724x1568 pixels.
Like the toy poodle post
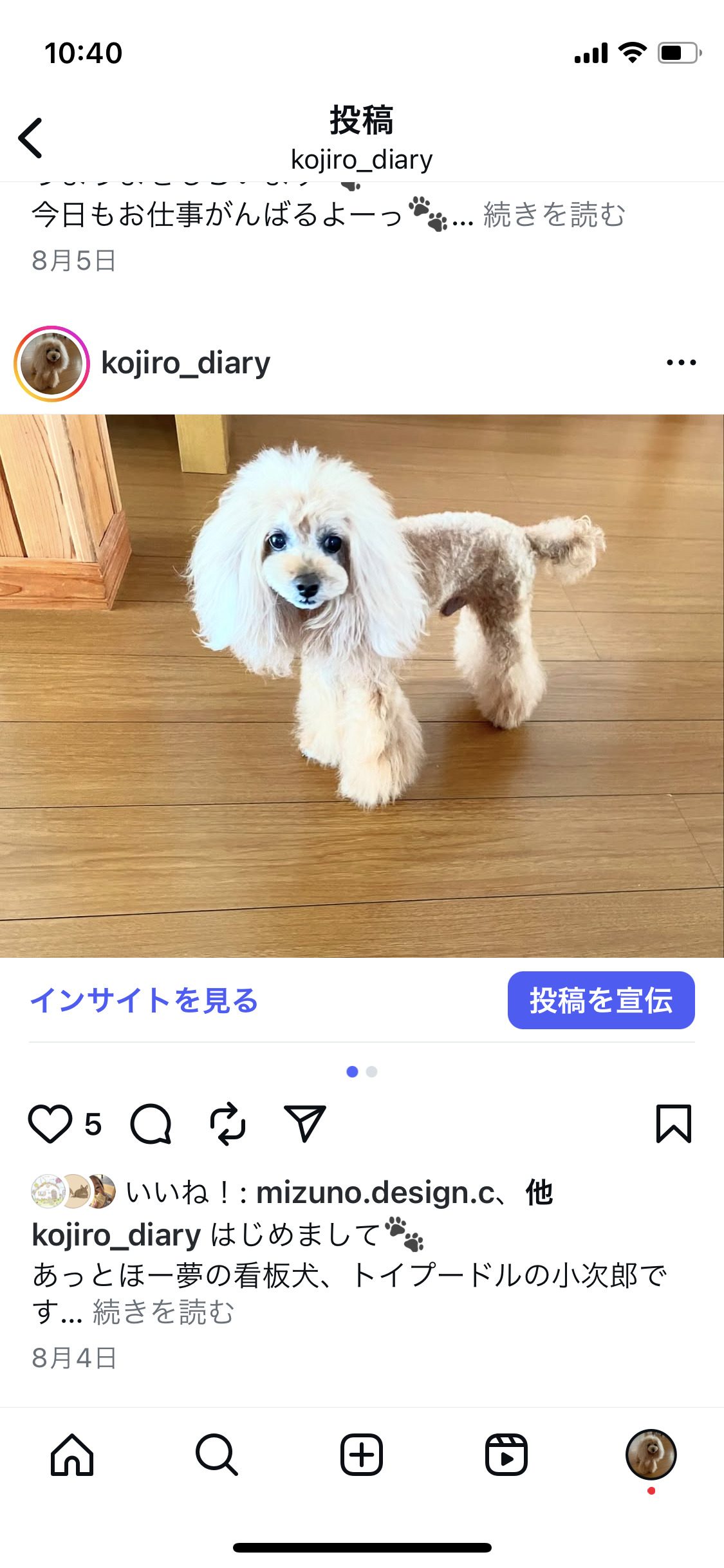(x=50, y=1124)
